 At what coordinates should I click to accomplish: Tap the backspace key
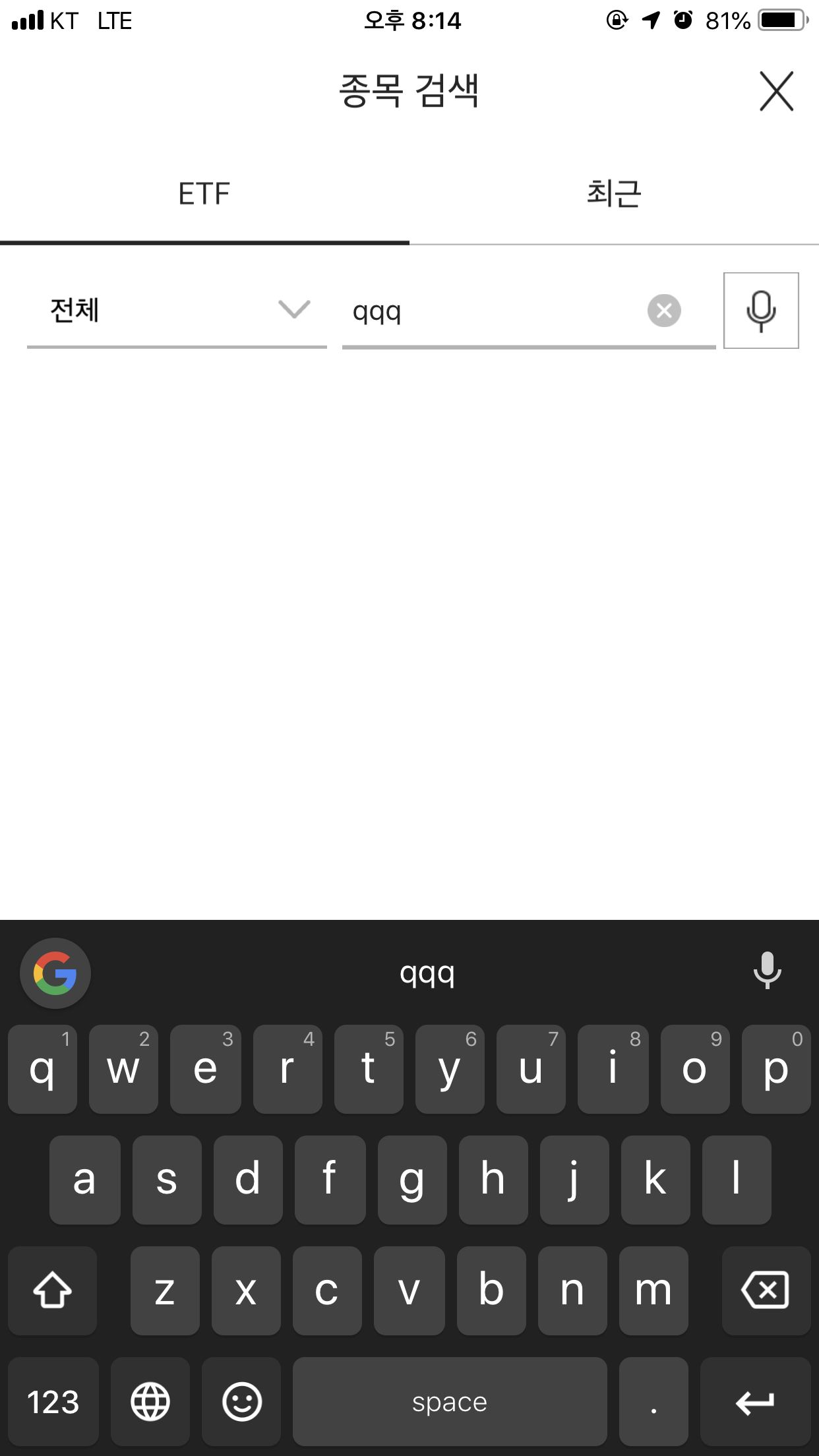[766, 1290]
